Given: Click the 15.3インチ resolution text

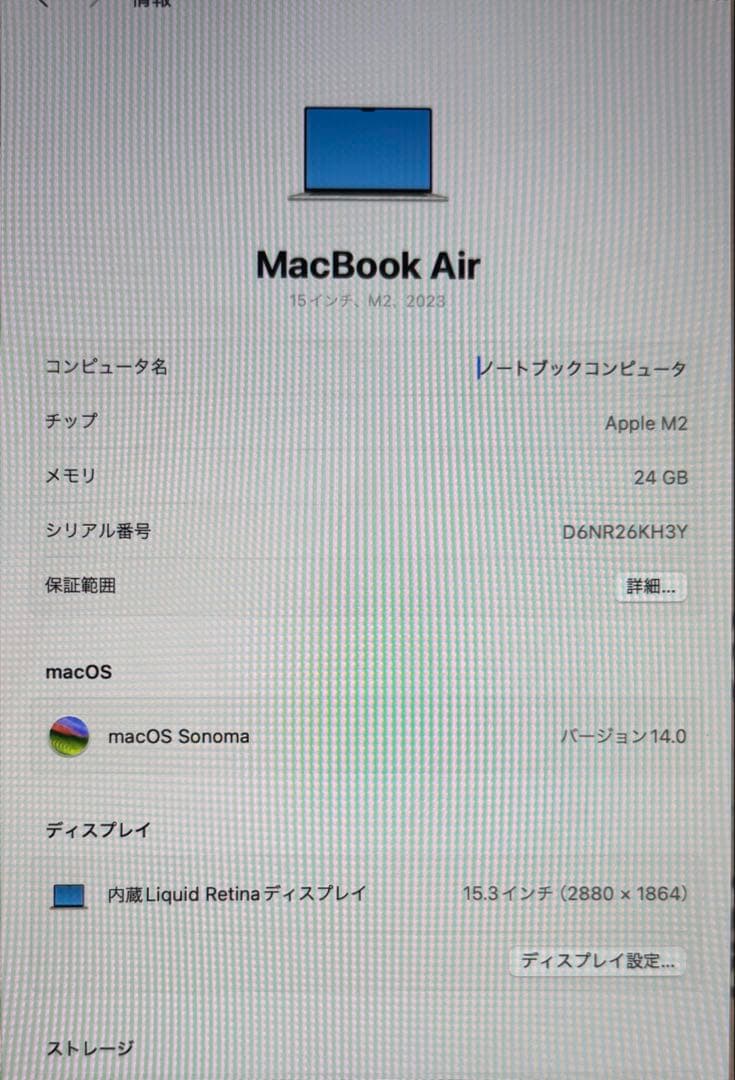Looking at the screenshot, I should tap(575, 895).
